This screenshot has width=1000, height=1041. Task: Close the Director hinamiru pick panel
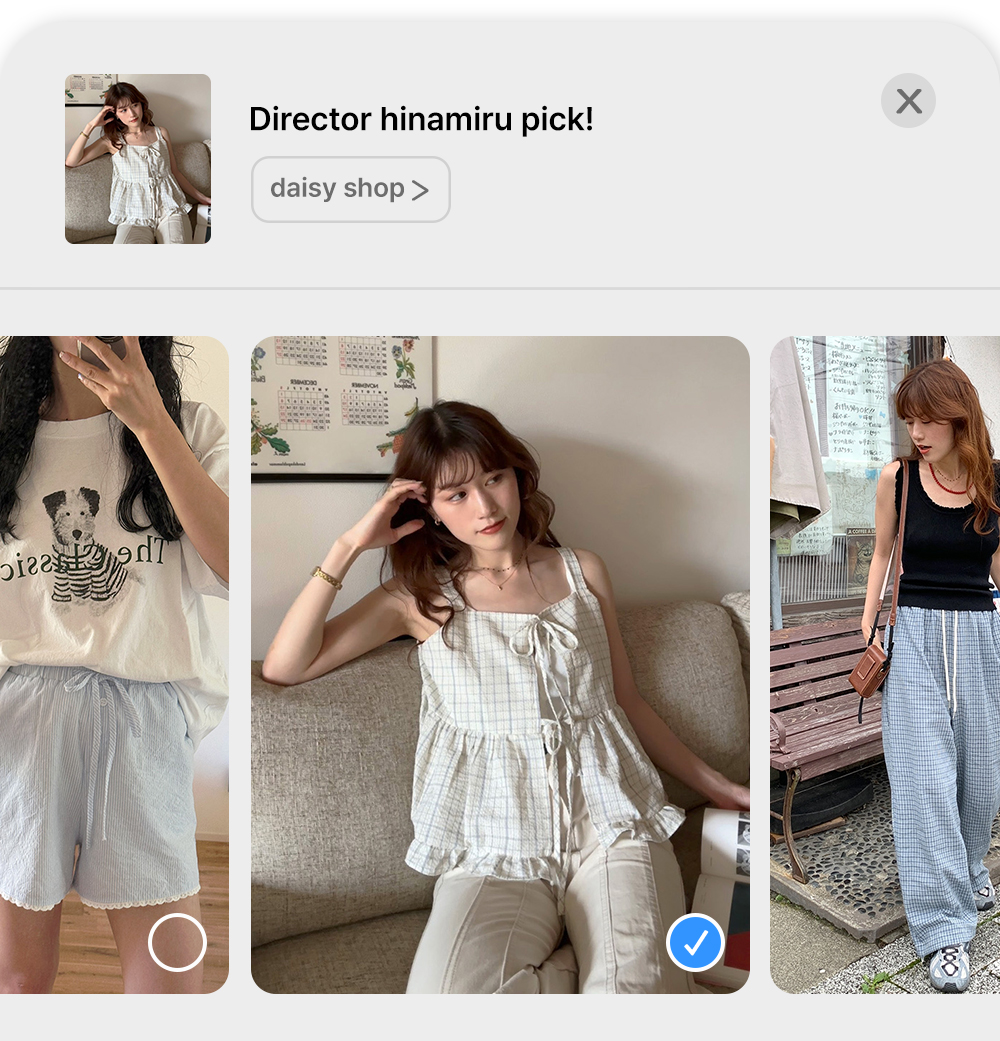[908, 101]
